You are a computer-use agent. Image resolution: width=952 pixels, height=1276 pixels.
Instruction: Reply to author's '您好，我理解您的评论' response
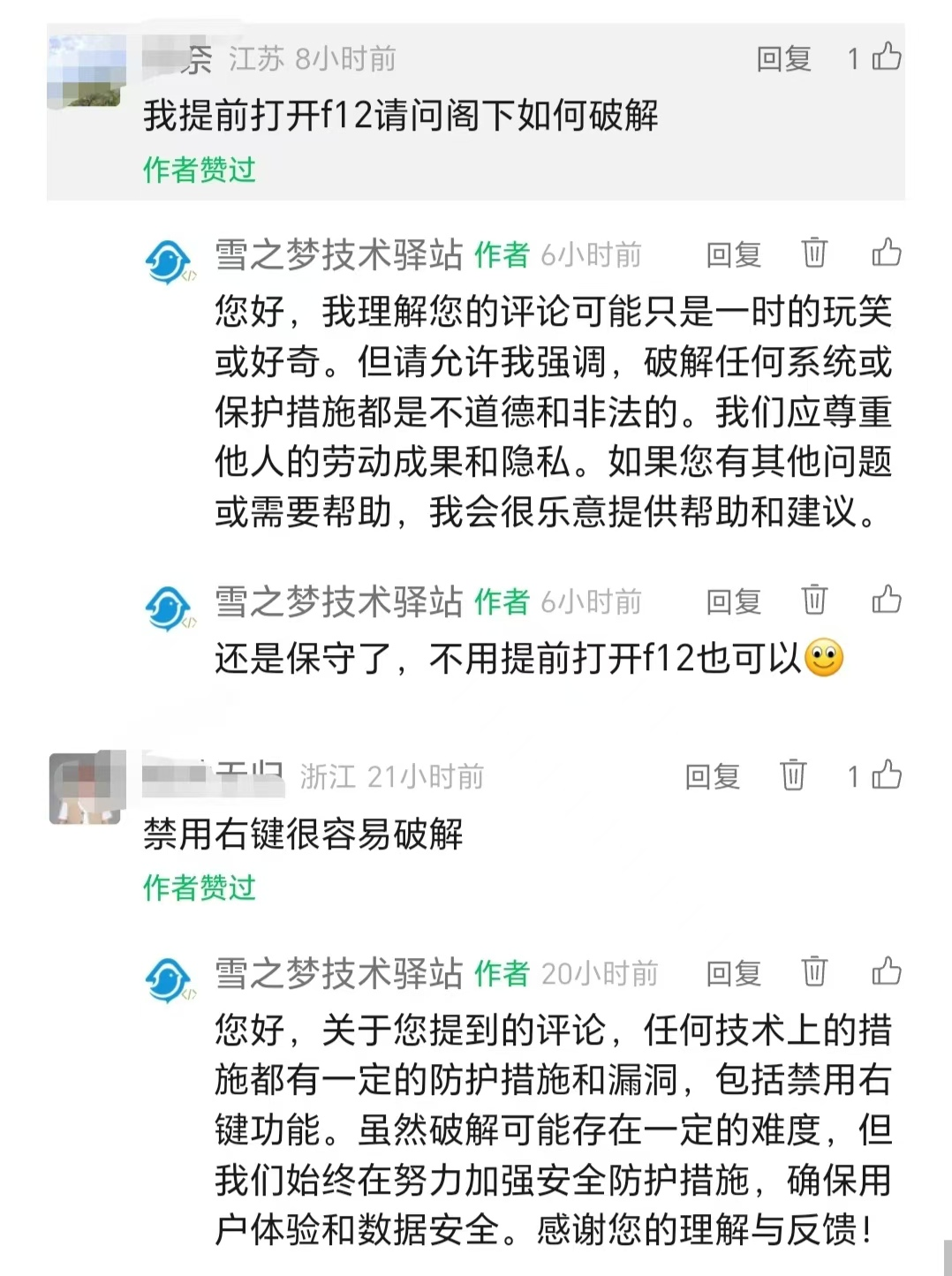[x=733, y=255]
